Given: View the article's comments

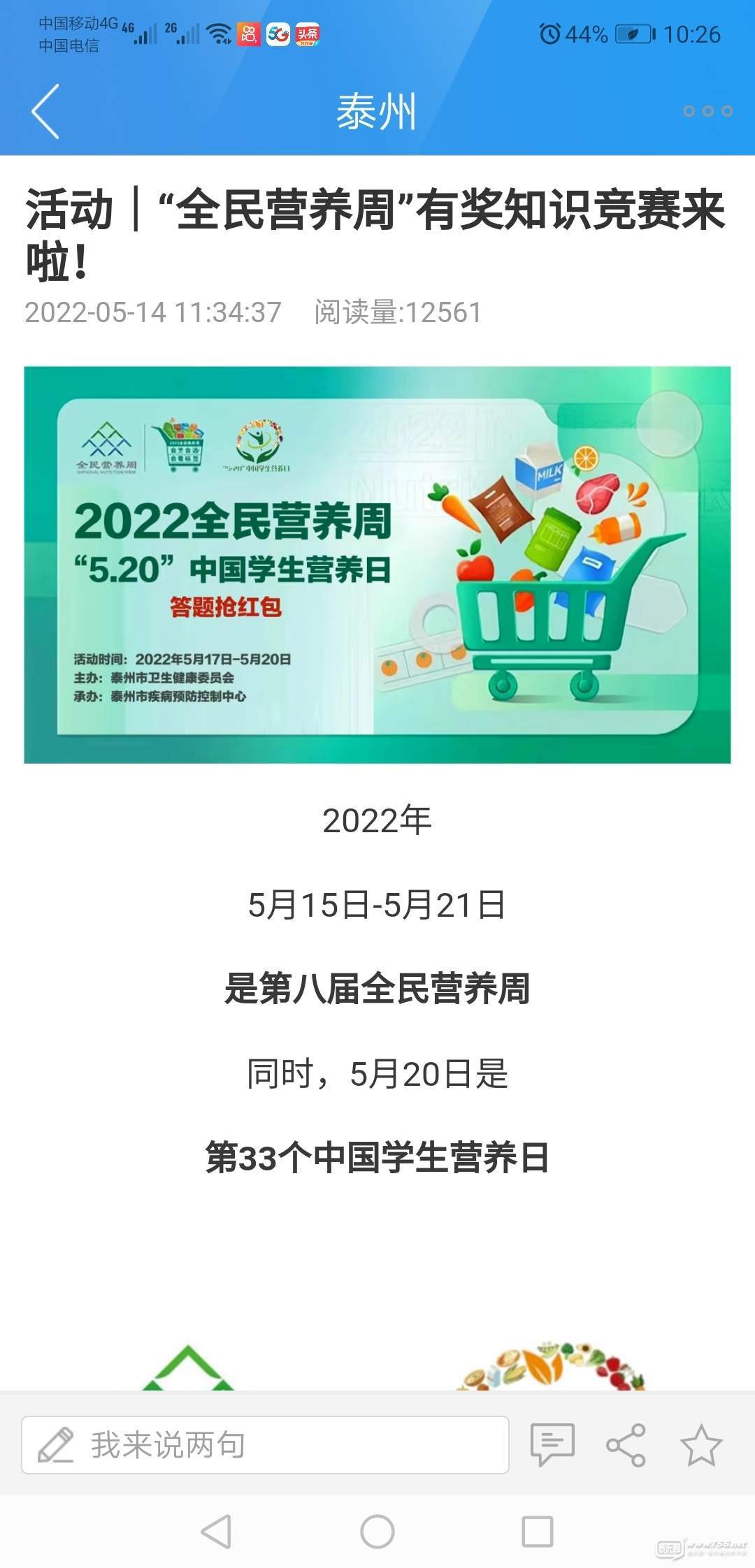Looking at the screenshot, I should [x=552, y=1444].
